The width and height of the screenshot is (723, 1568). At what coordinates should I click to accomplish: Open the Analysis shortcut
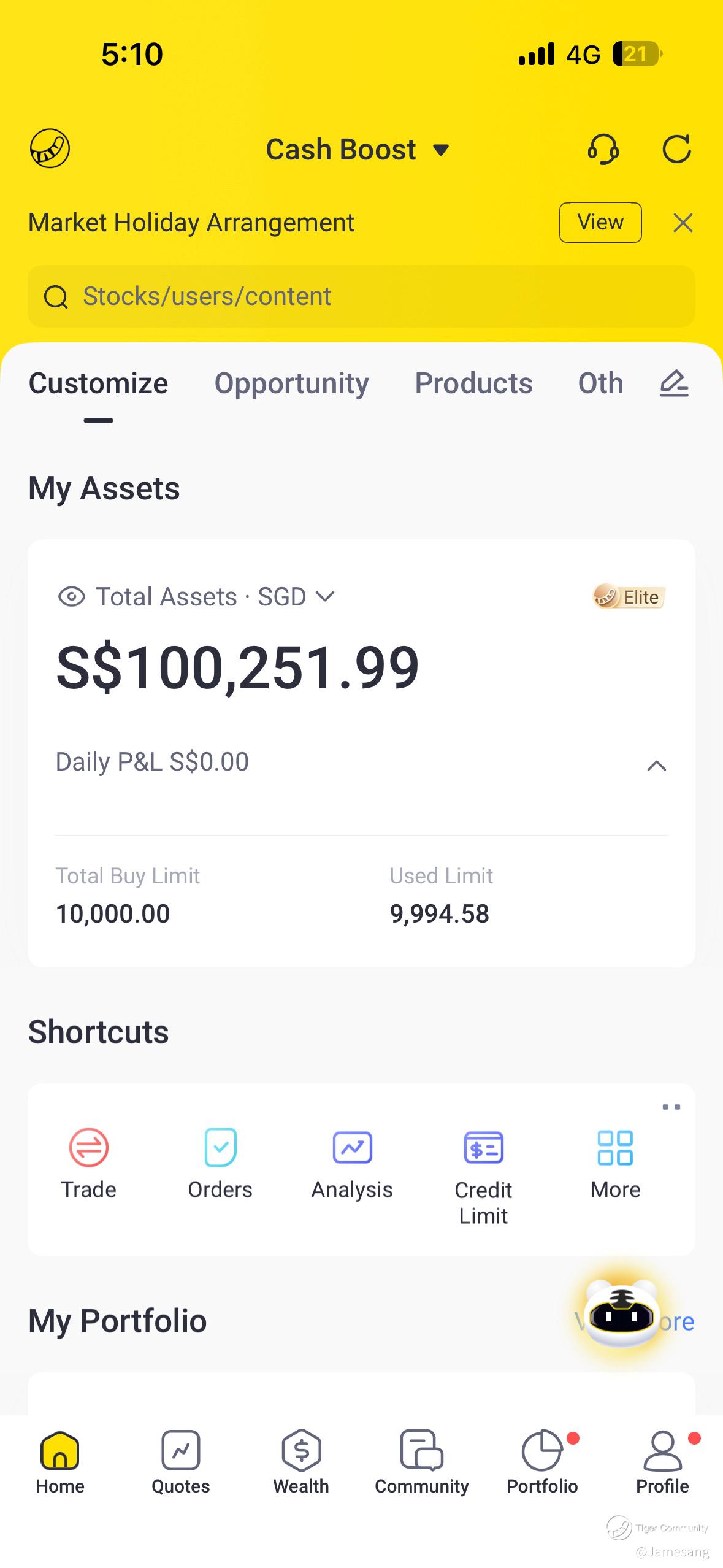tap(352, 1163)
